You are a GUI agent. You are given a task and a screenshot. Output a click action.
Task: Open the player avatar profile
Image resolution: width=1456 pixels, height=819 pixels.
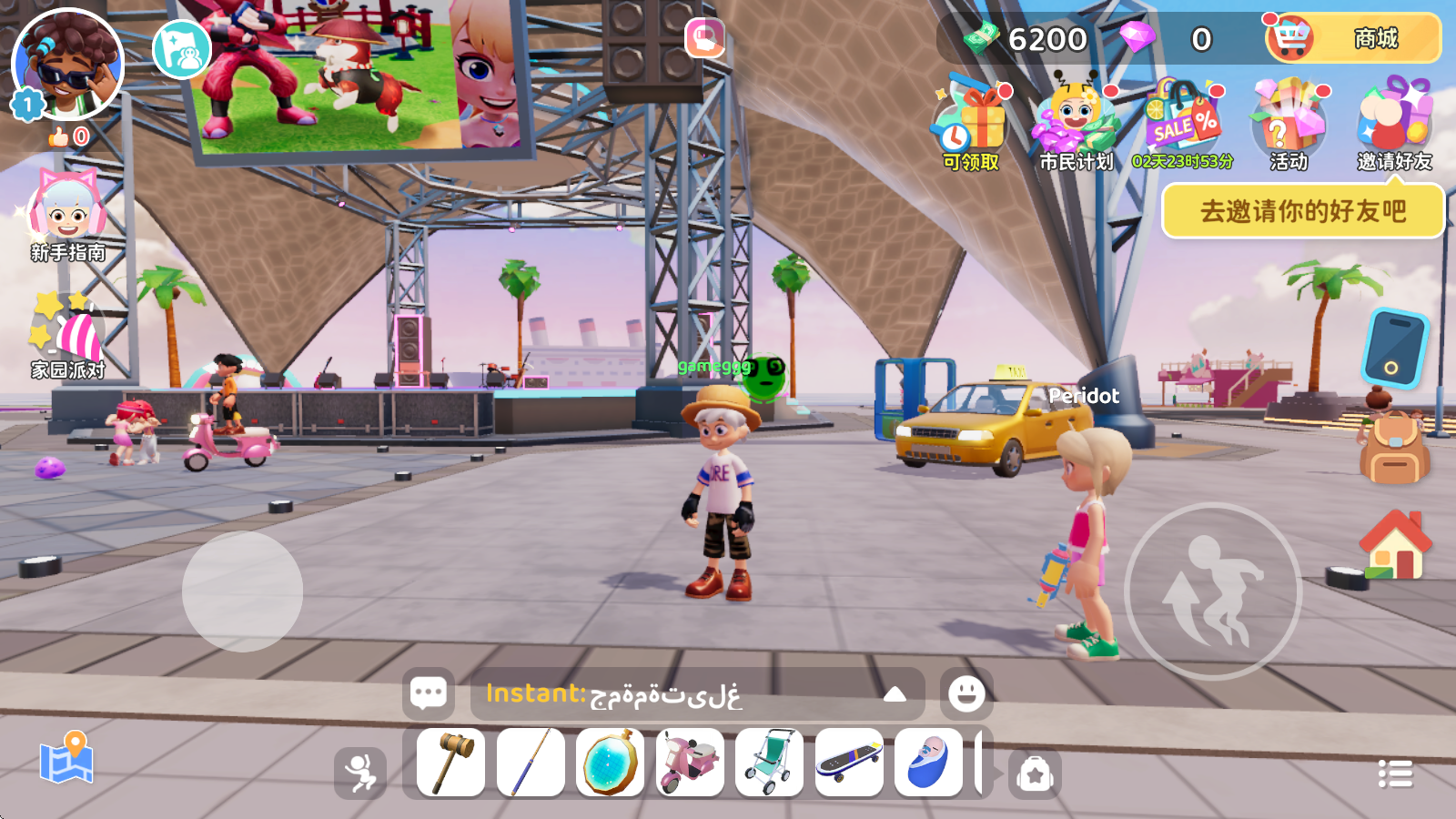67,66
